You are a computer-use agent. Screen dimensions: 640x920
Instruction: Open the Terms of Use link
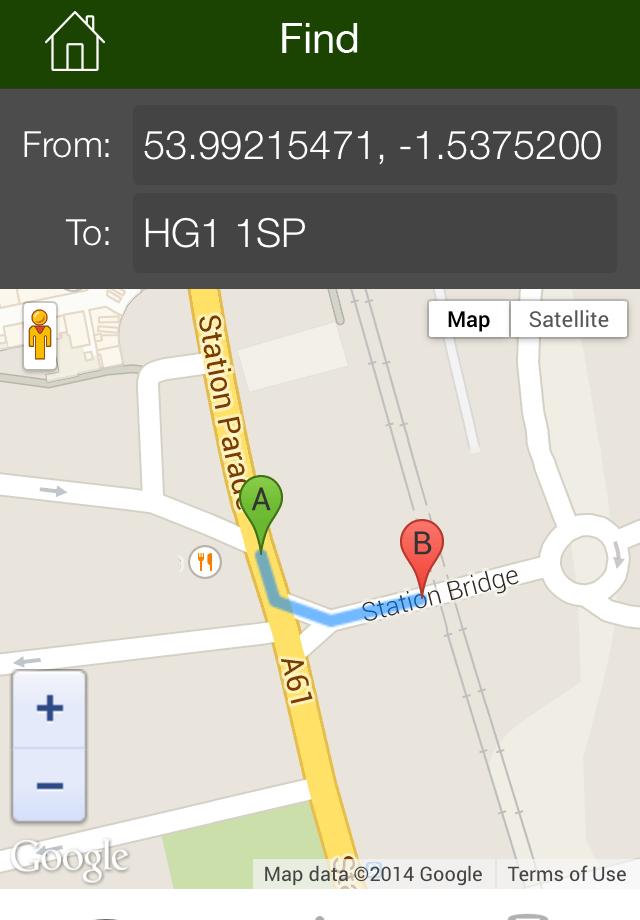click(x=566, y=874)
